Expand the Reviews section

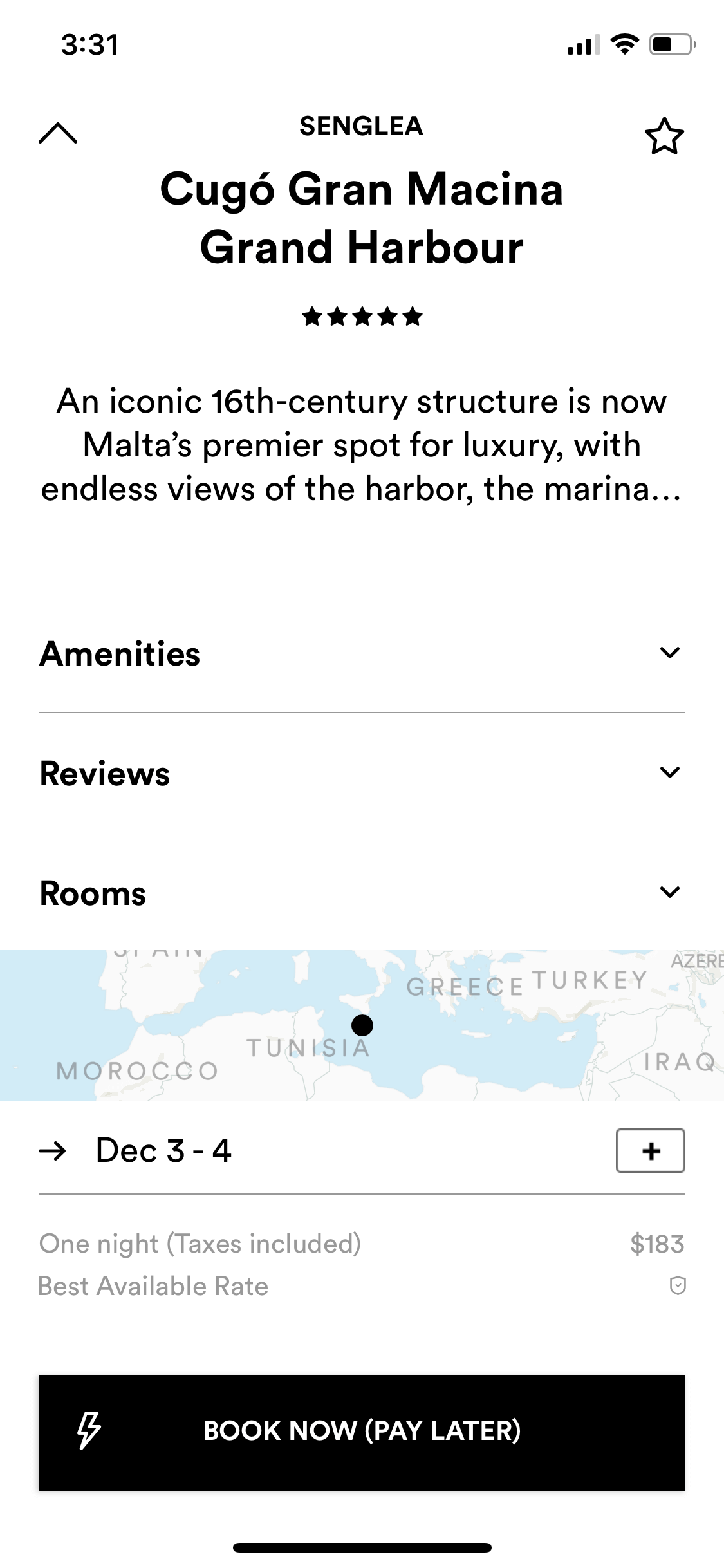tap(362, 772)
